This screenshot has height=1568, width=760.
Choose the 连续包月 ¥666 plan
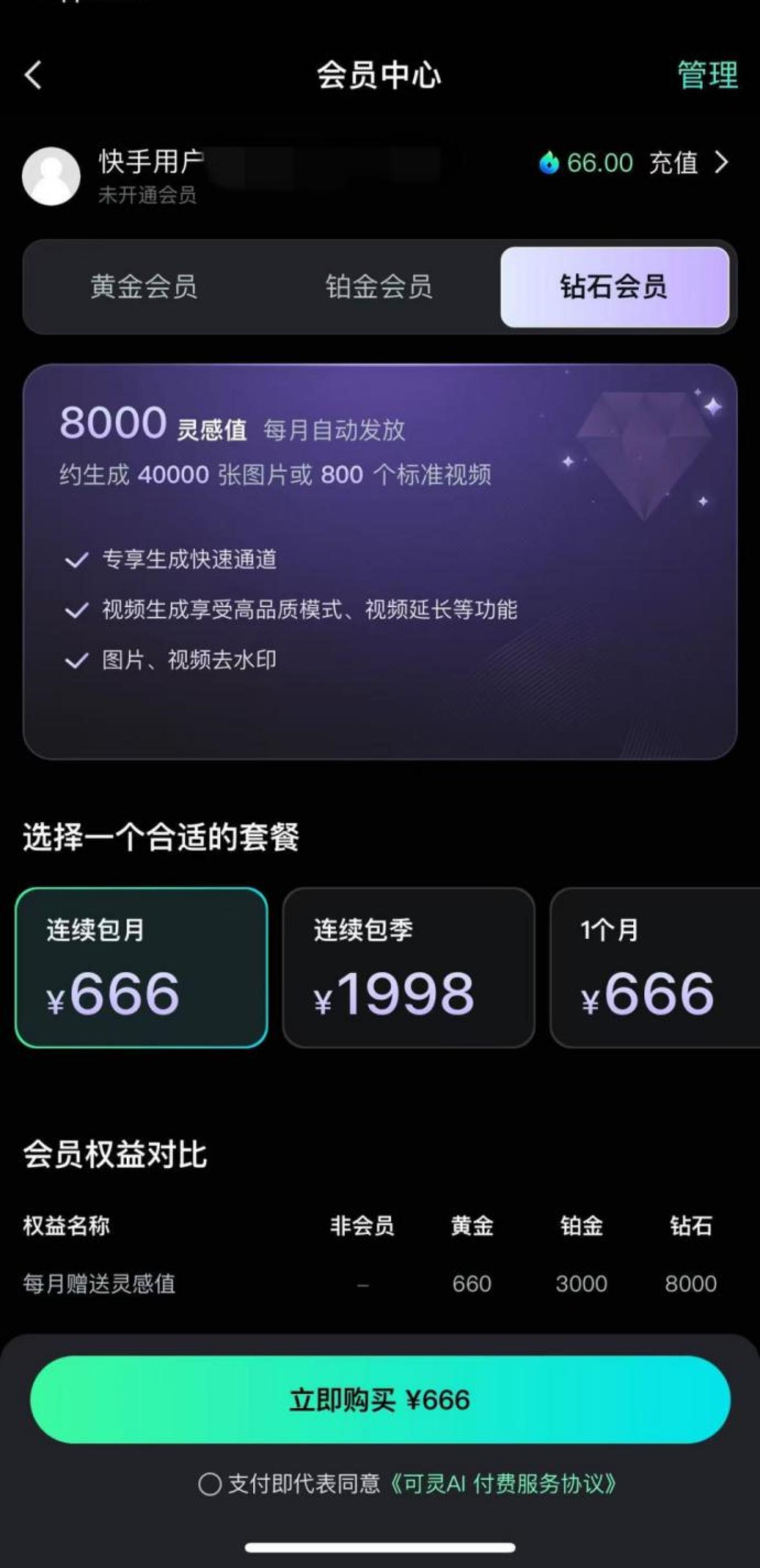pyautogui.click(x=141, y=967)
